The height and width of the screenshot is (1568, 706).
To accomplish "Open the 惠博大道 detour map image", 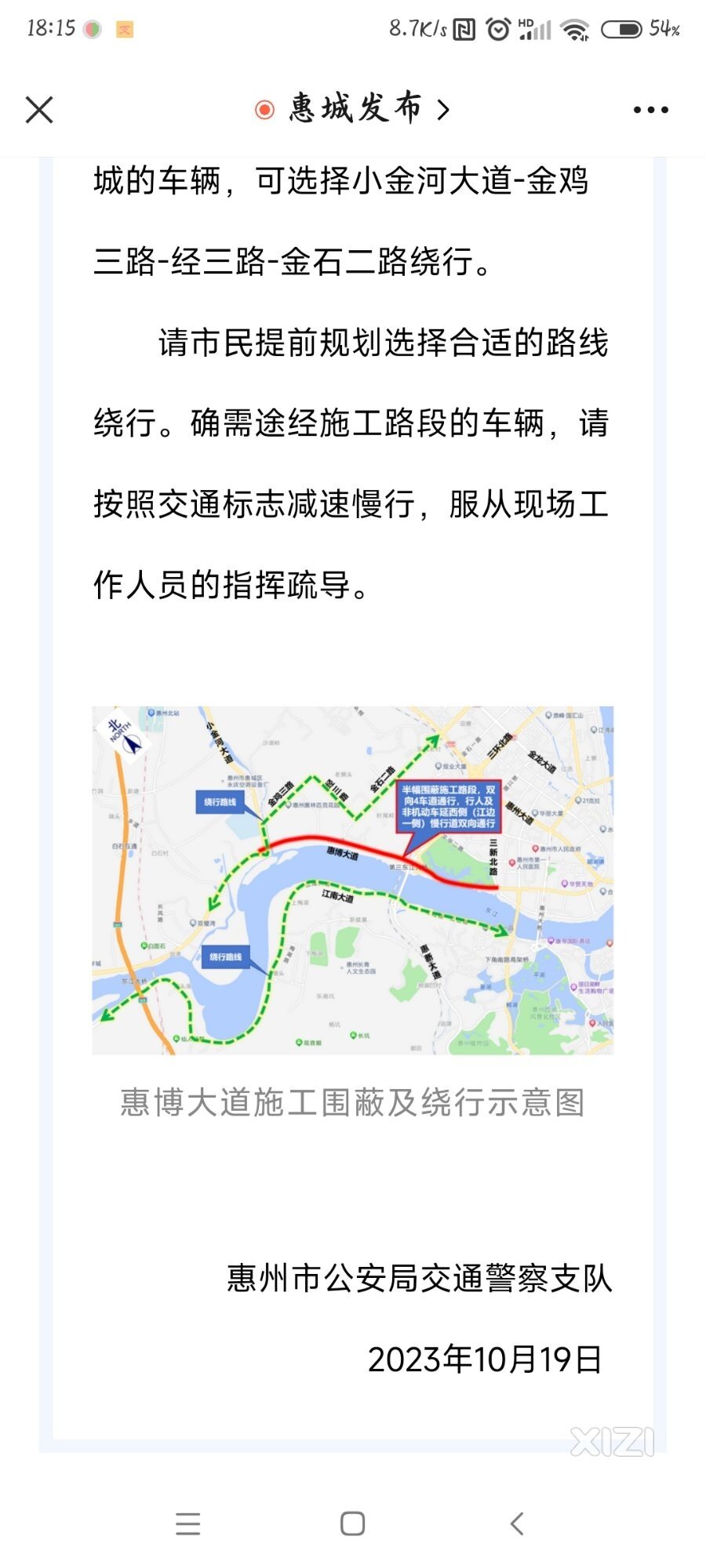I will coord(353,880).
